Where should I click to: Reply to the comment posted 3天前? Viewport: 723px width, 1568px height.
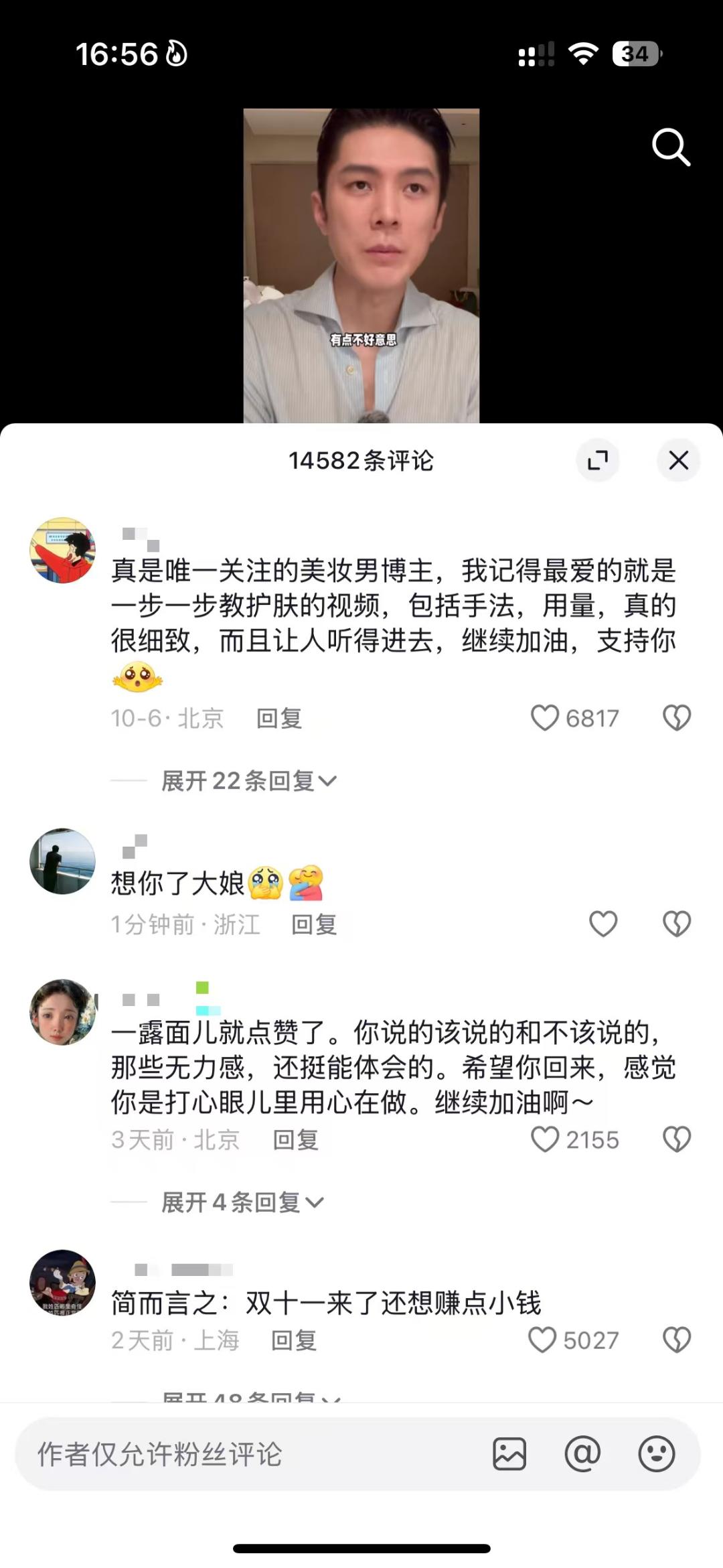(295, 1140)
